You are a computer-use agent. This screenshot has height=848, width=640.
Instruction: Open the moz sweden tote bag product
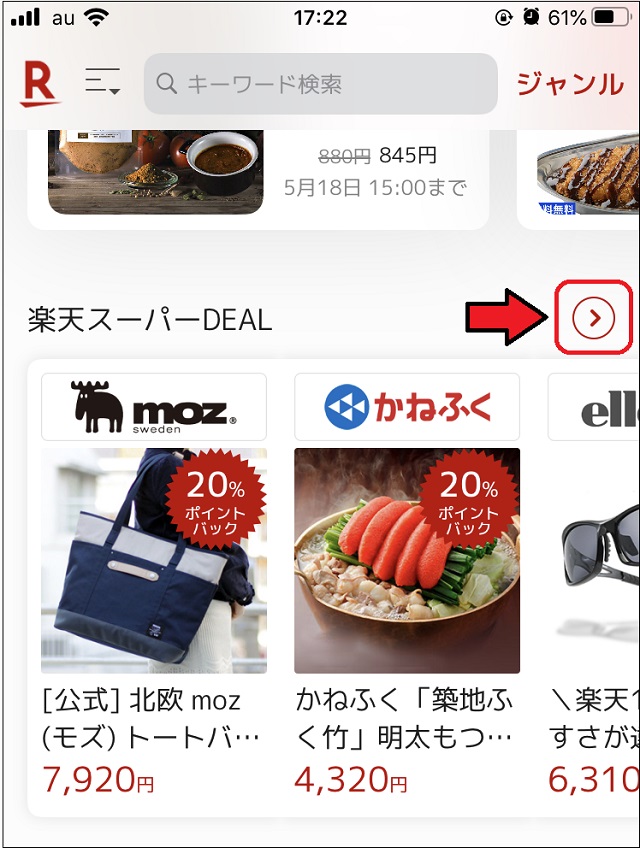pyautogui.click(x=154, y=590)
